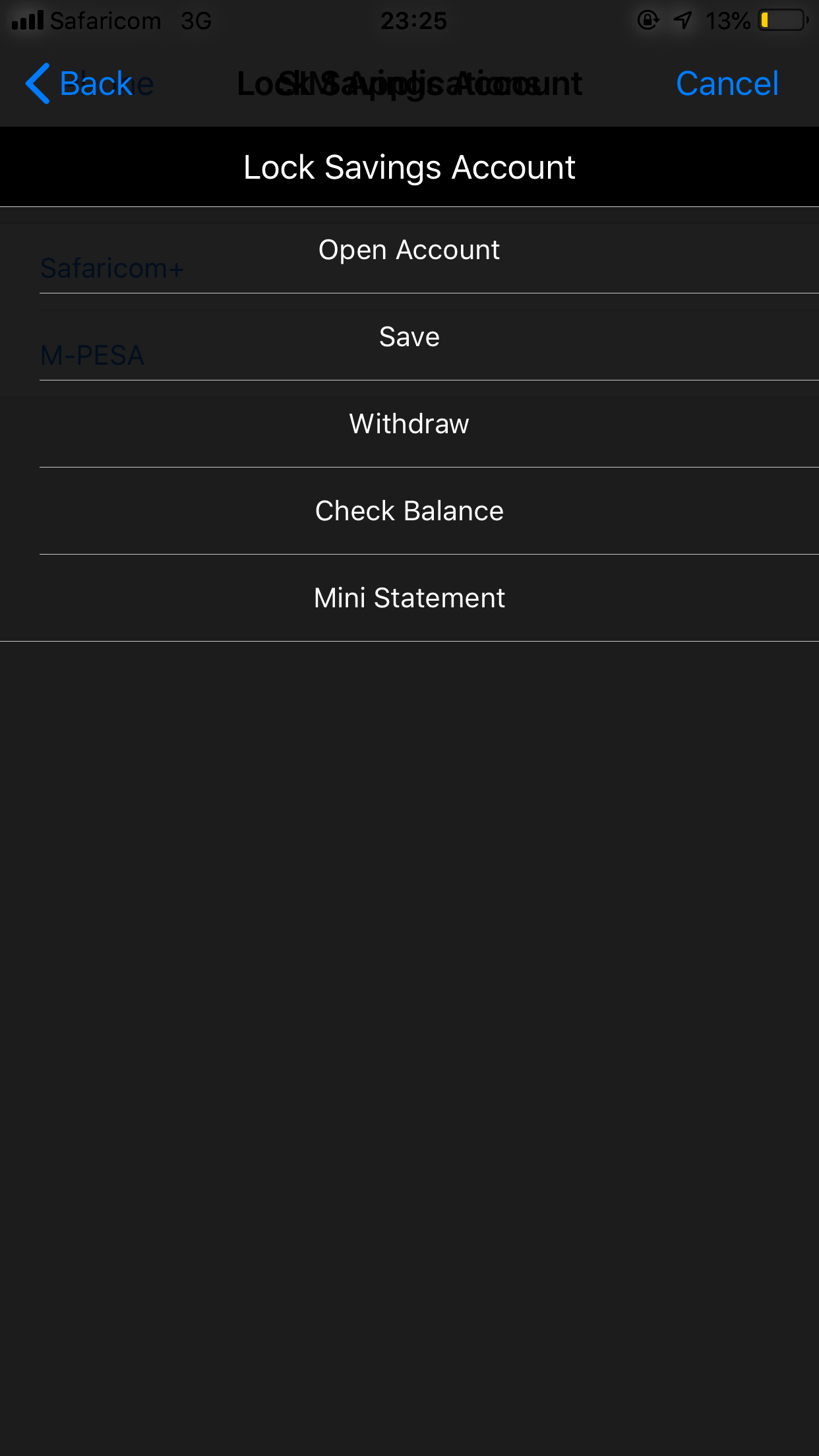Select Withdraw from Lock Savings
This screenshot has height=1456, width=819.
pyautogui.click(x=409, y=424)
